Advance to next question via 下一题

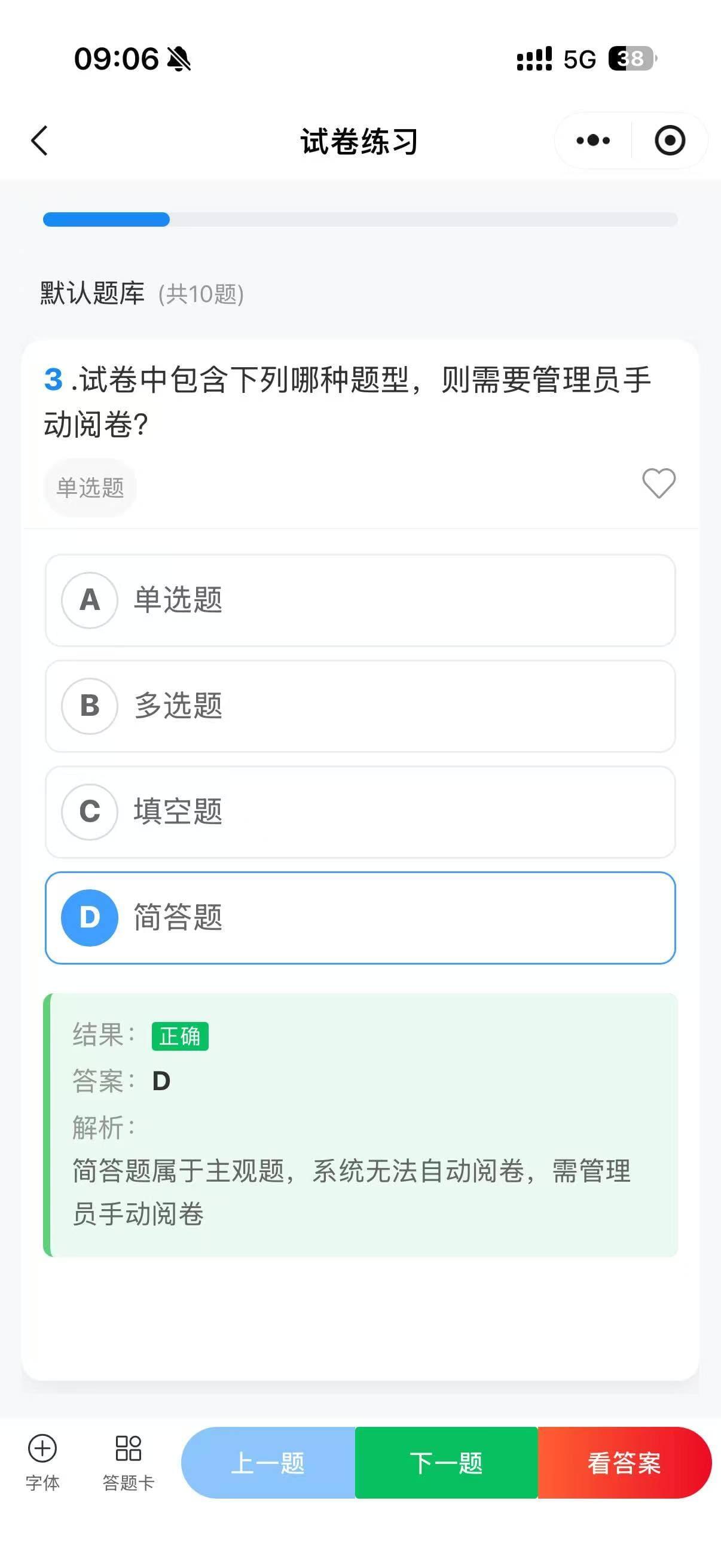tap(446, 1464)
